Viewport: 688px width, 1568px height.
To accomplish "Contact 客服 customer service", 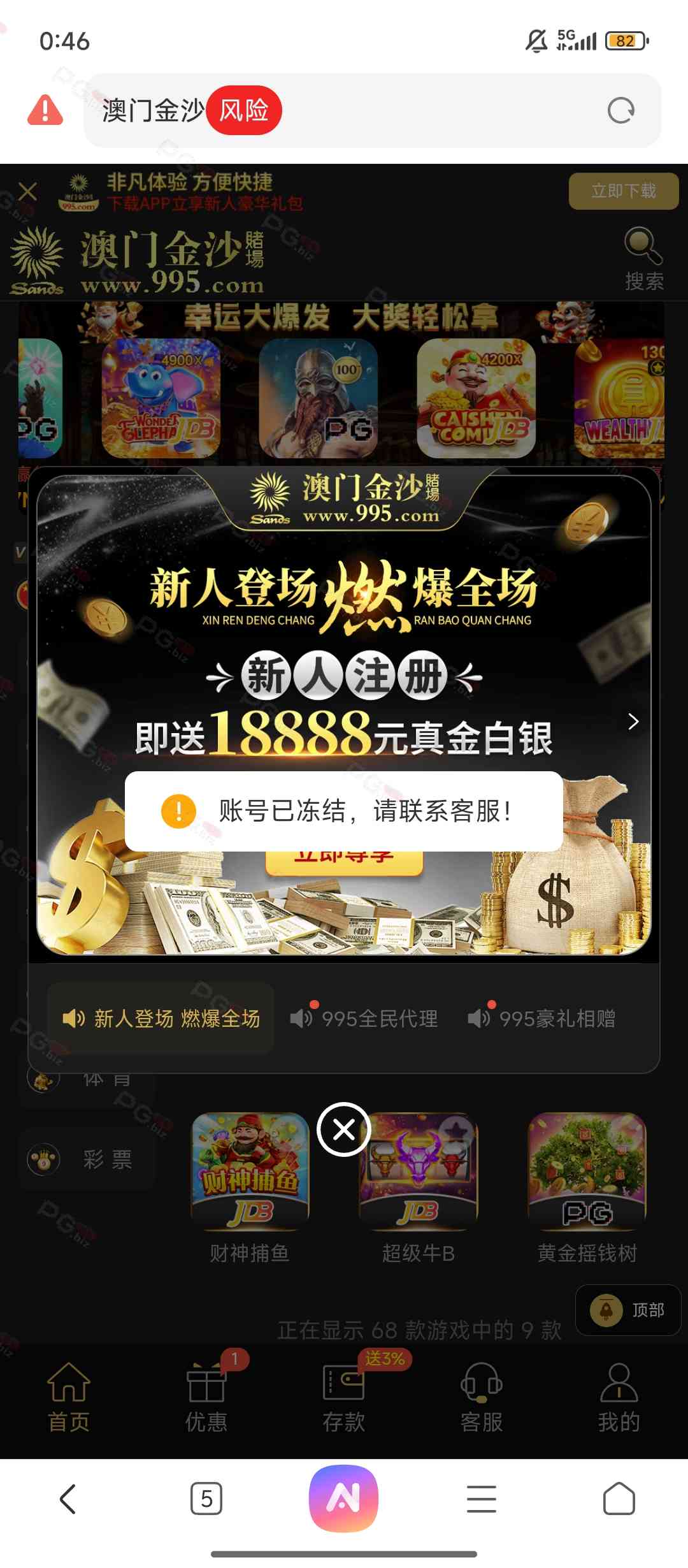I will [482, 1397].
